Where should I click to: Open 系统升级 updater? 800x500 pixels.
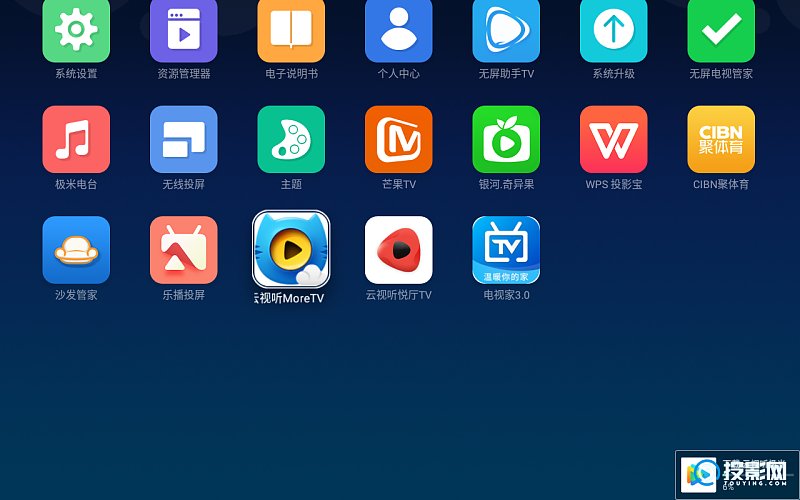[x=613, y=30]
